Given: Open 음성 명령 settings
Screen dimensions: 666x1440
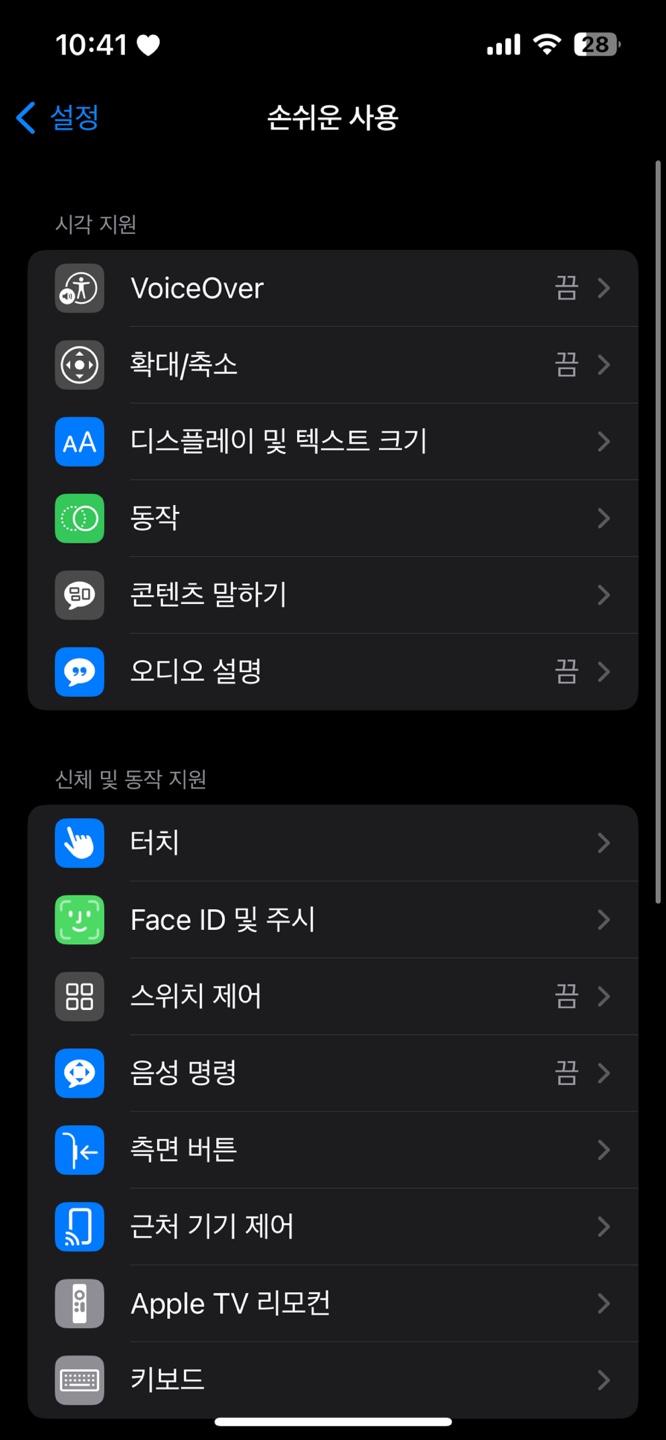Looking at the screenshot, I should tap(332, 1073).
